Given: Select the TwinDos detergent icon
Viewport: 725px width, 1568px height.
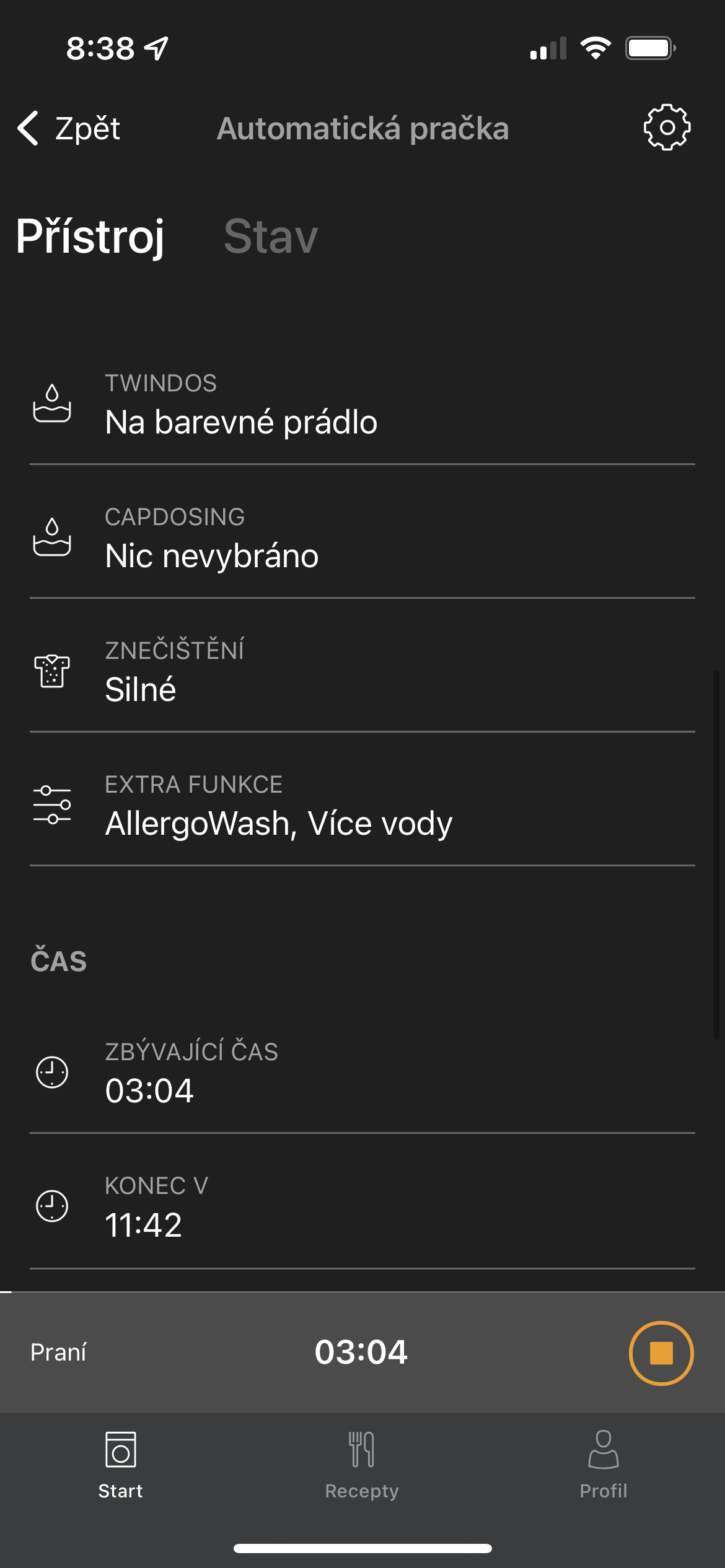Looking at the screenshot, I should tap(52, 403).
